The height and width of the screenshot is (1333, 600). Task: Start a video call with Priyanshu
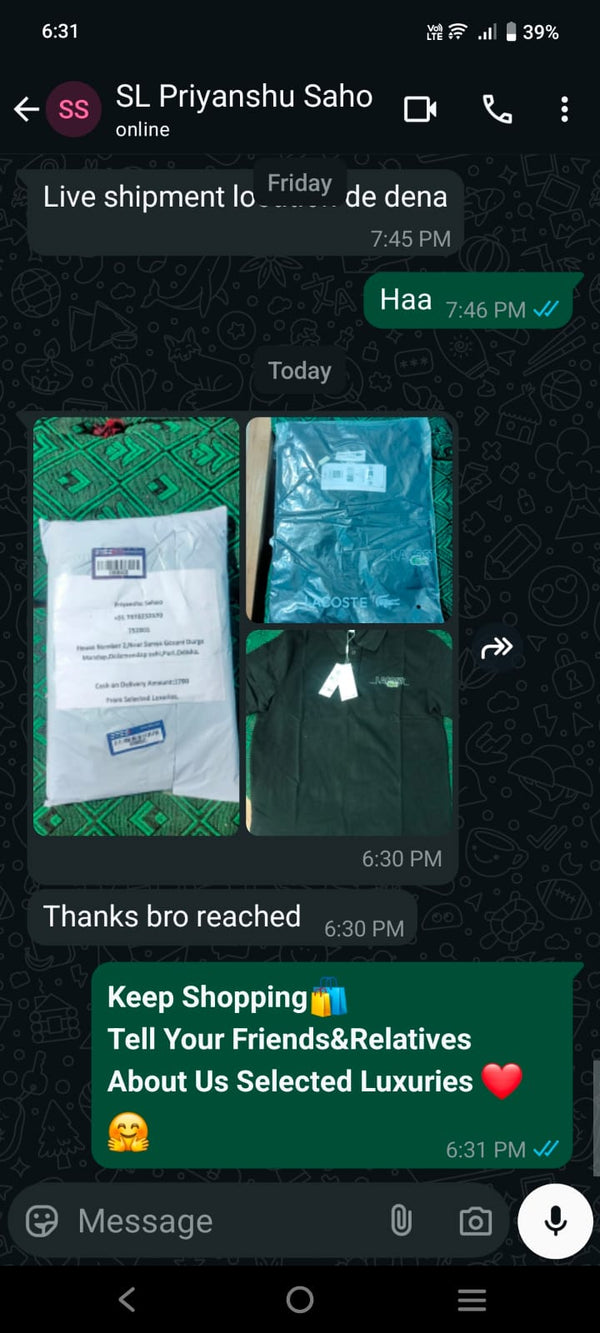point(420,109)
